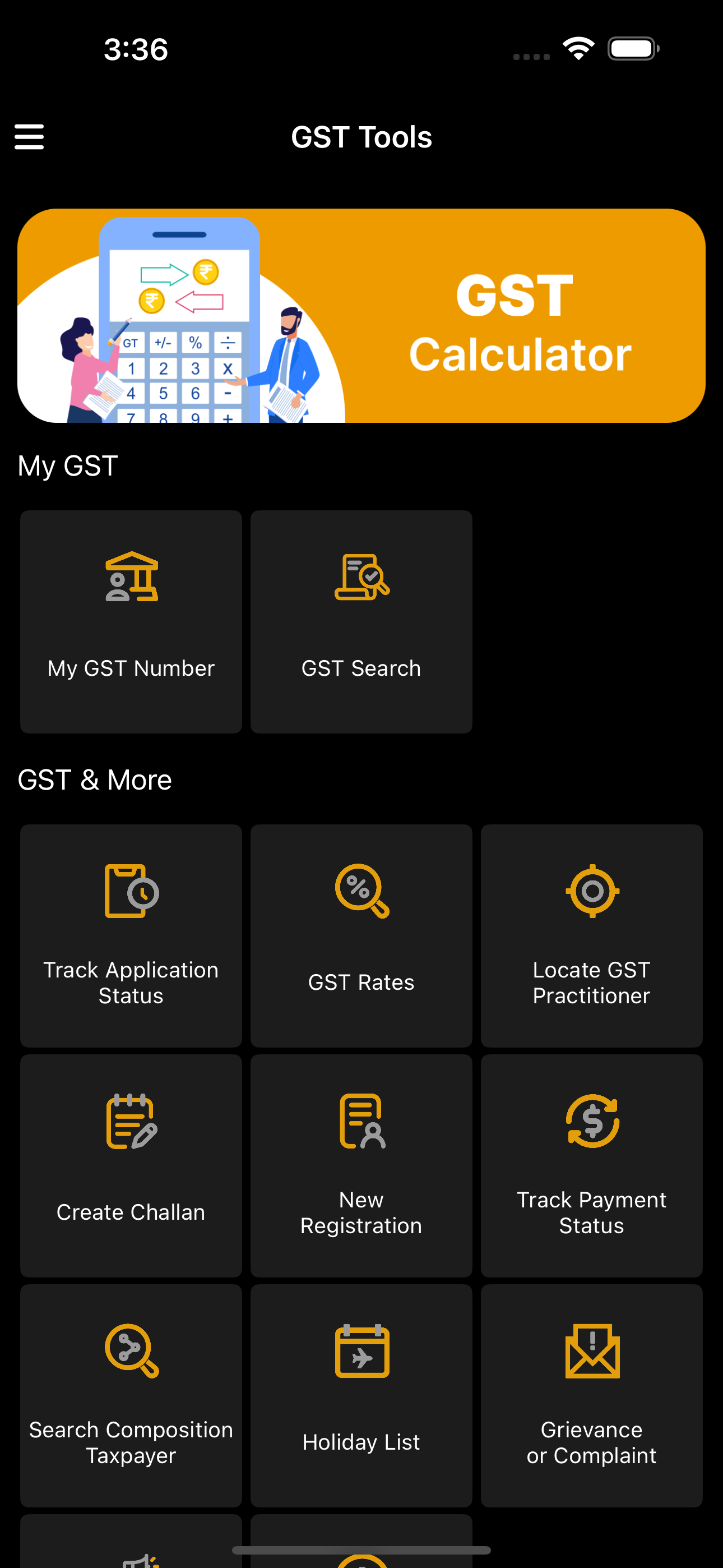Open the navigation hamburger menu

[x=29, y=137]
